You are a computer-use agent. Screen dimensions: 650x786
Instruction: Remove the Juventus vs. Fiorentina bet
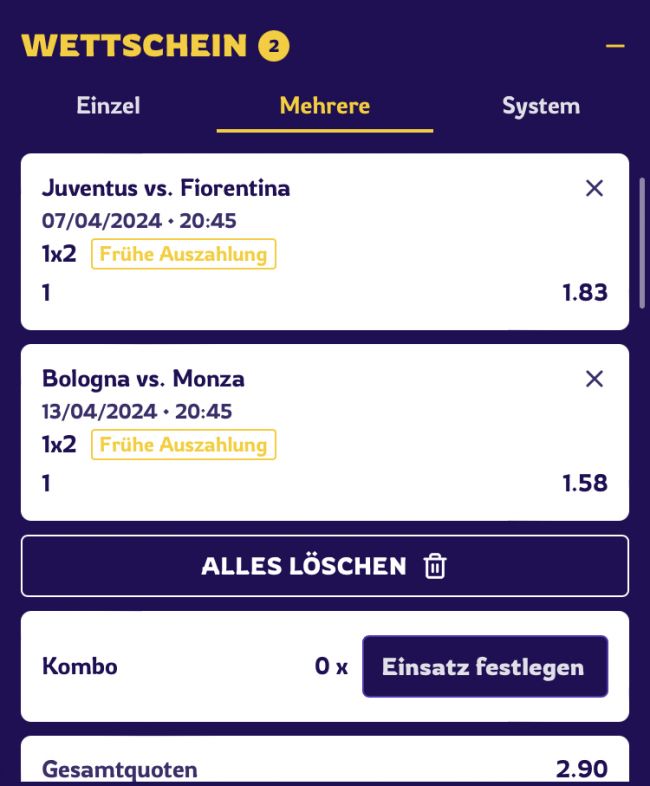[594, 188]
